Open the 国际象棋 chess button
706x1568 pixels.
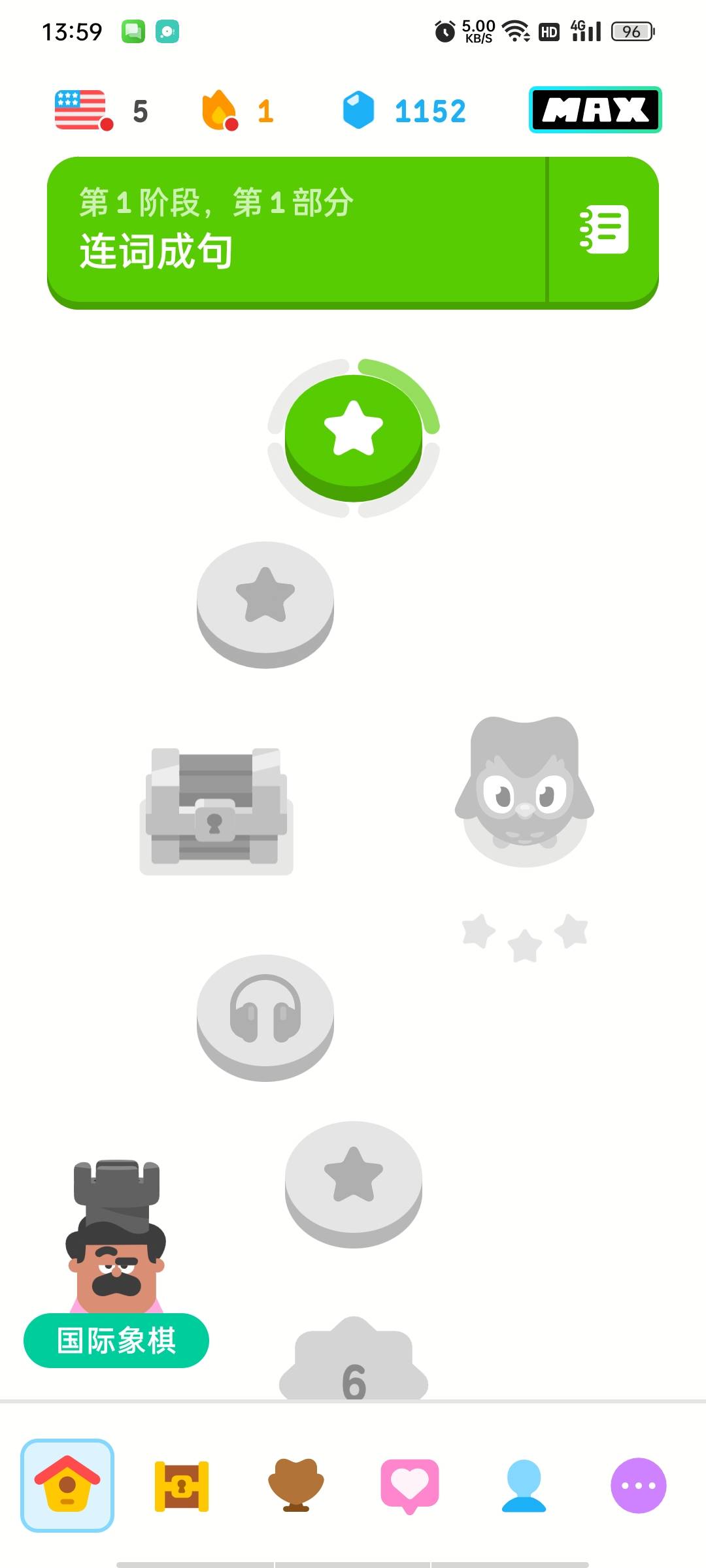[x=116, y=1340]
